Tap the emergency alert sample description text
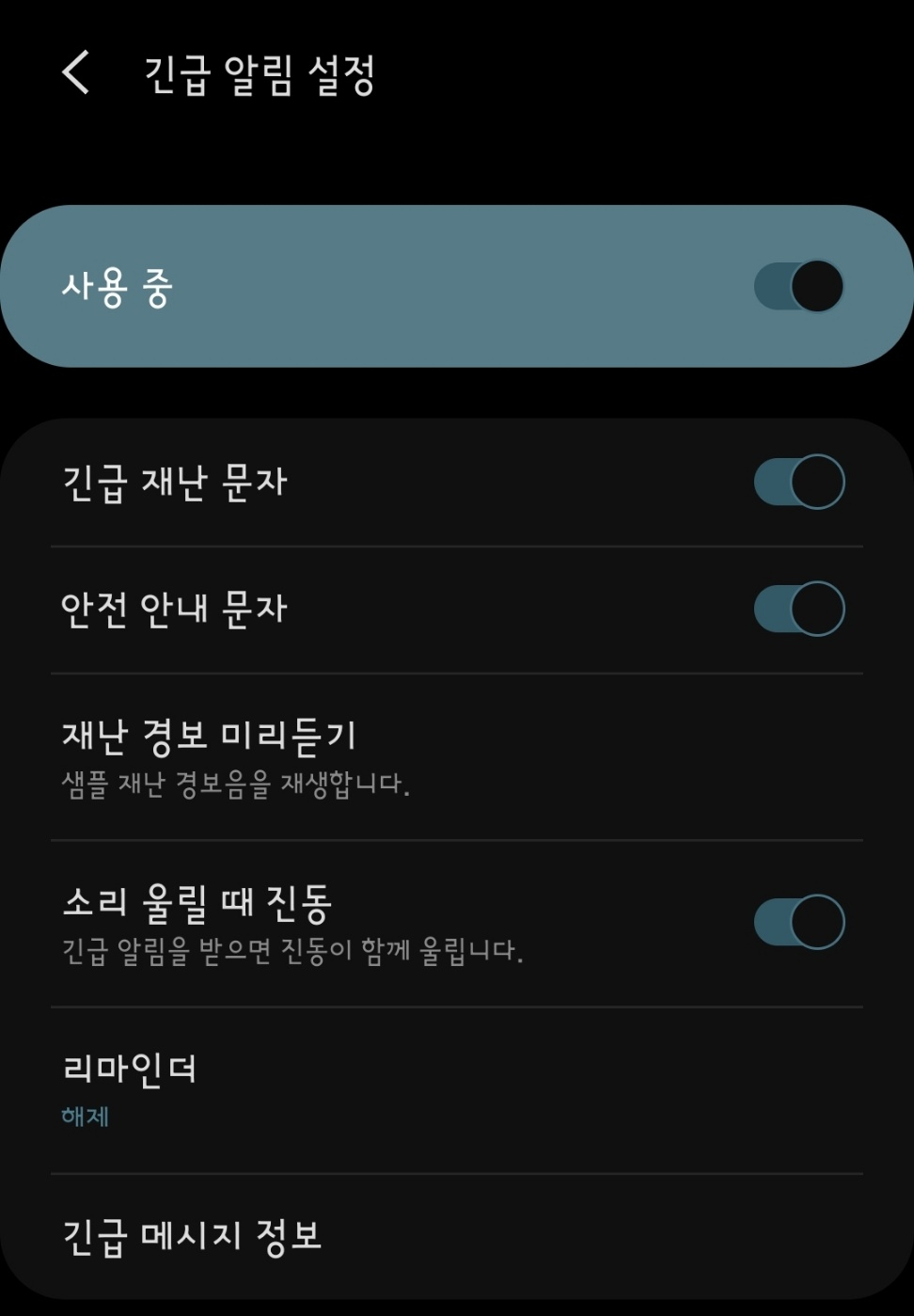 (x=232, y=782)
